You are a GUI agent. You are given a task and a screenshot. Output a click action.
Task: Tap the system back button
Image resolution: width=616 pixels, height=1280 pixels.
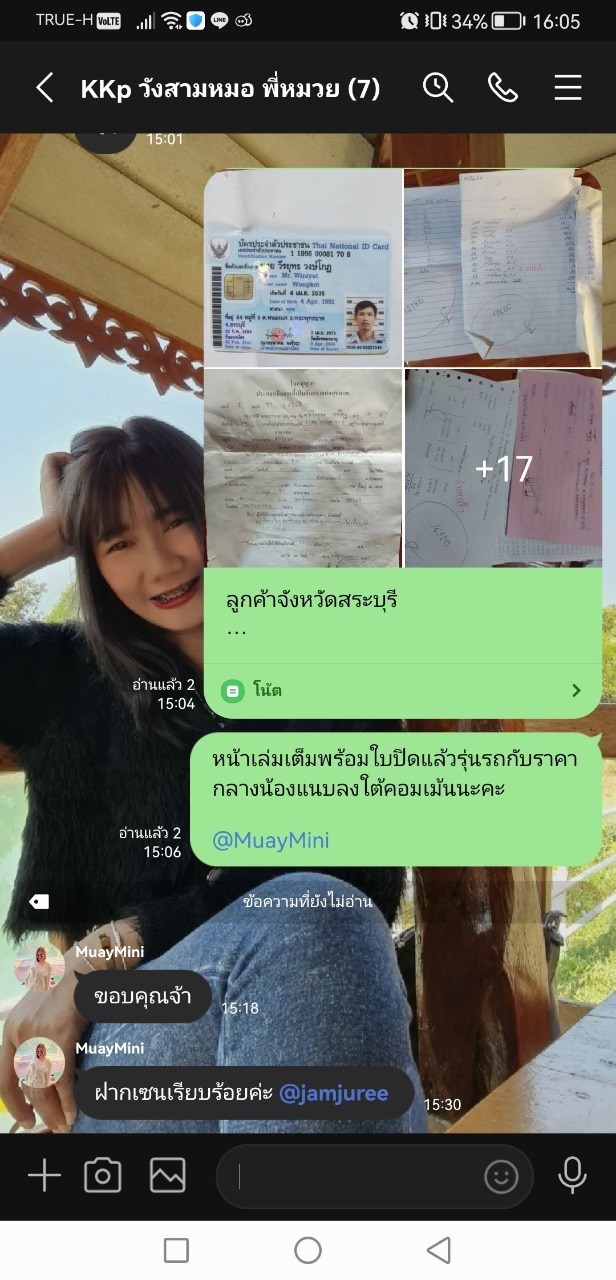438,1250
